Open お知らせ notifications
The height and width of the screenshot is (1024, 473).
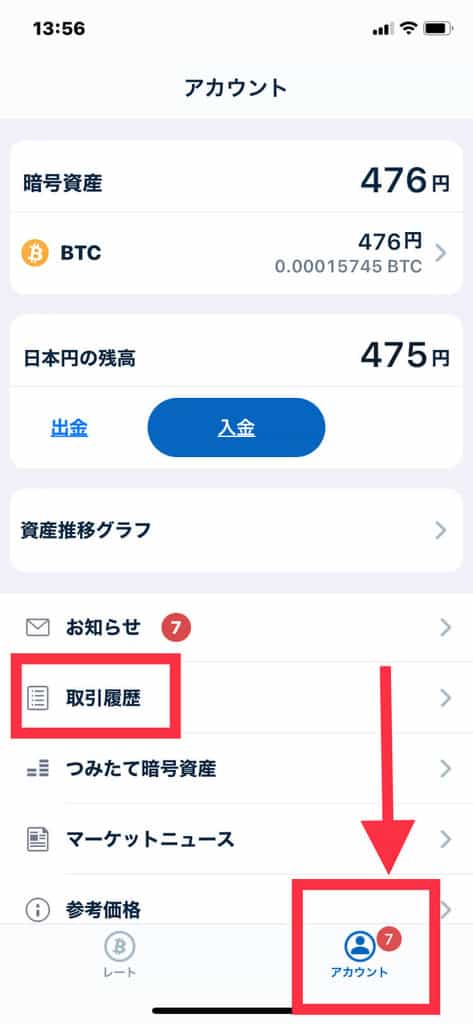[236, 628]
